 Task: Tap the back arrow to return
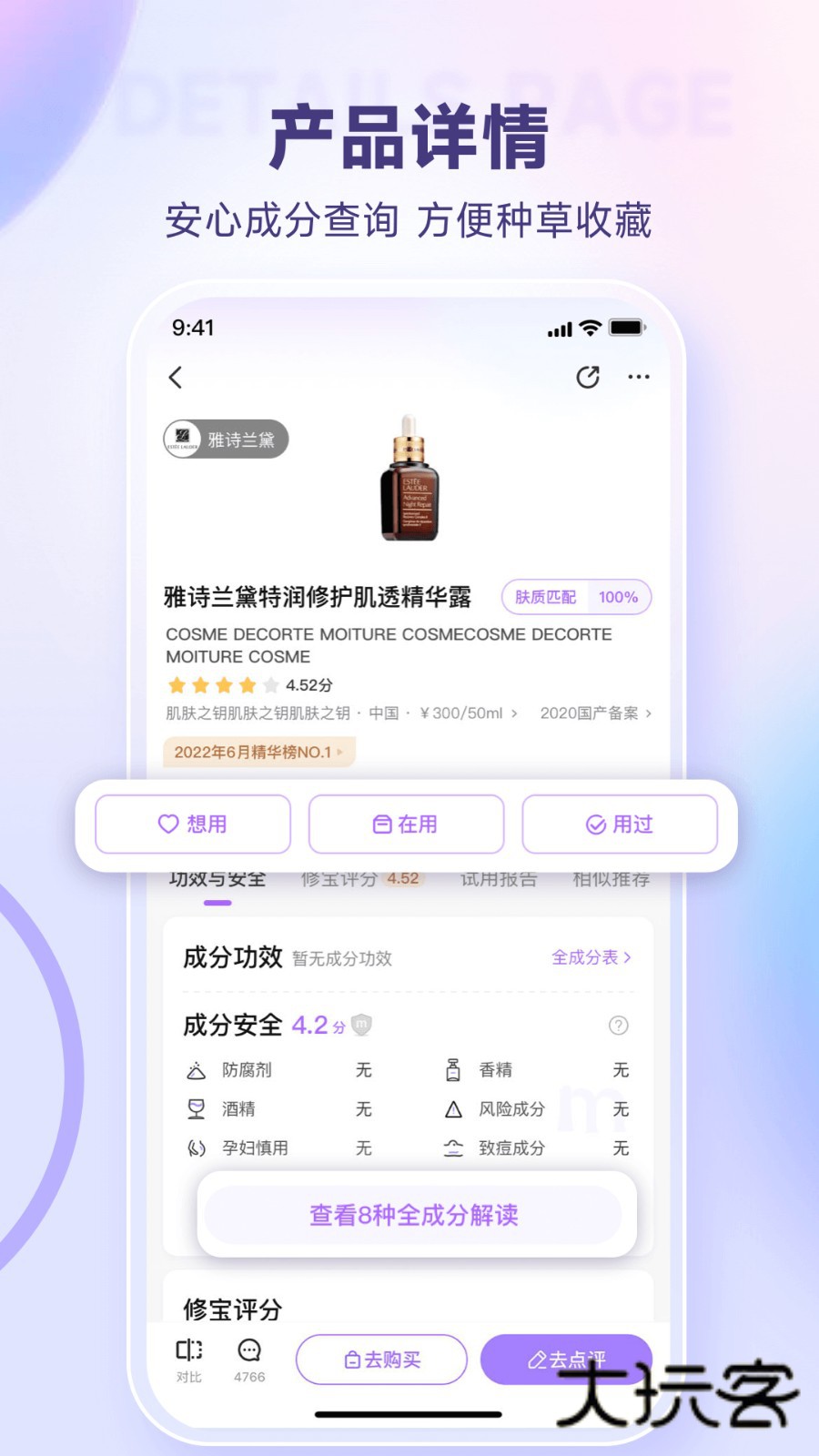tap(177, 378)
